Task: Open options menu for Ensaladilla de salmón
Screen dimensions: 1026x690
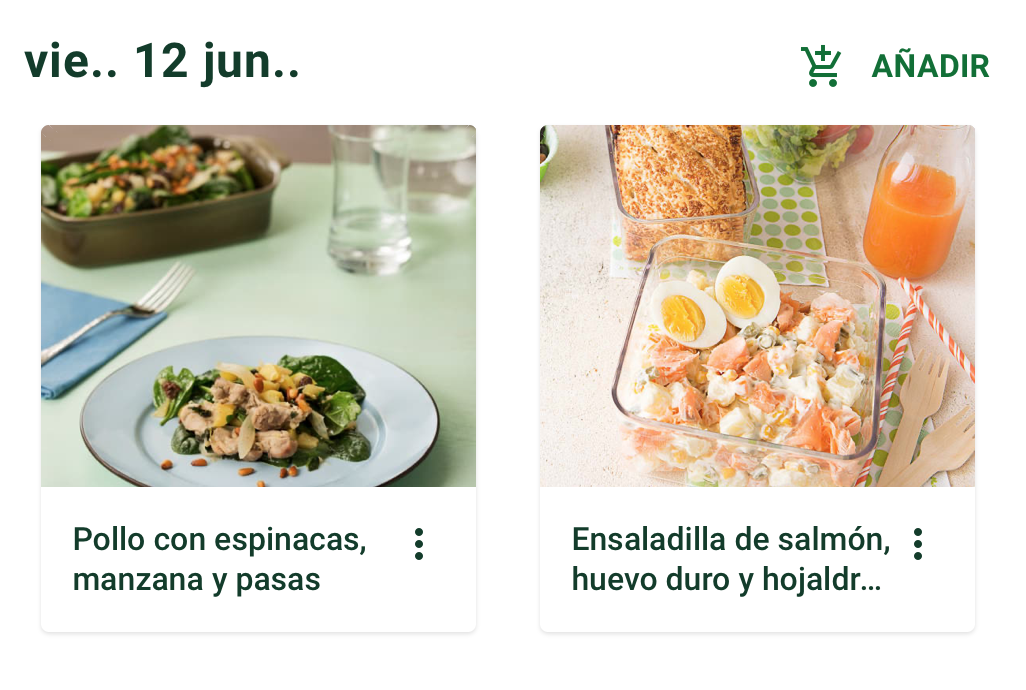Action: [917, 544]
